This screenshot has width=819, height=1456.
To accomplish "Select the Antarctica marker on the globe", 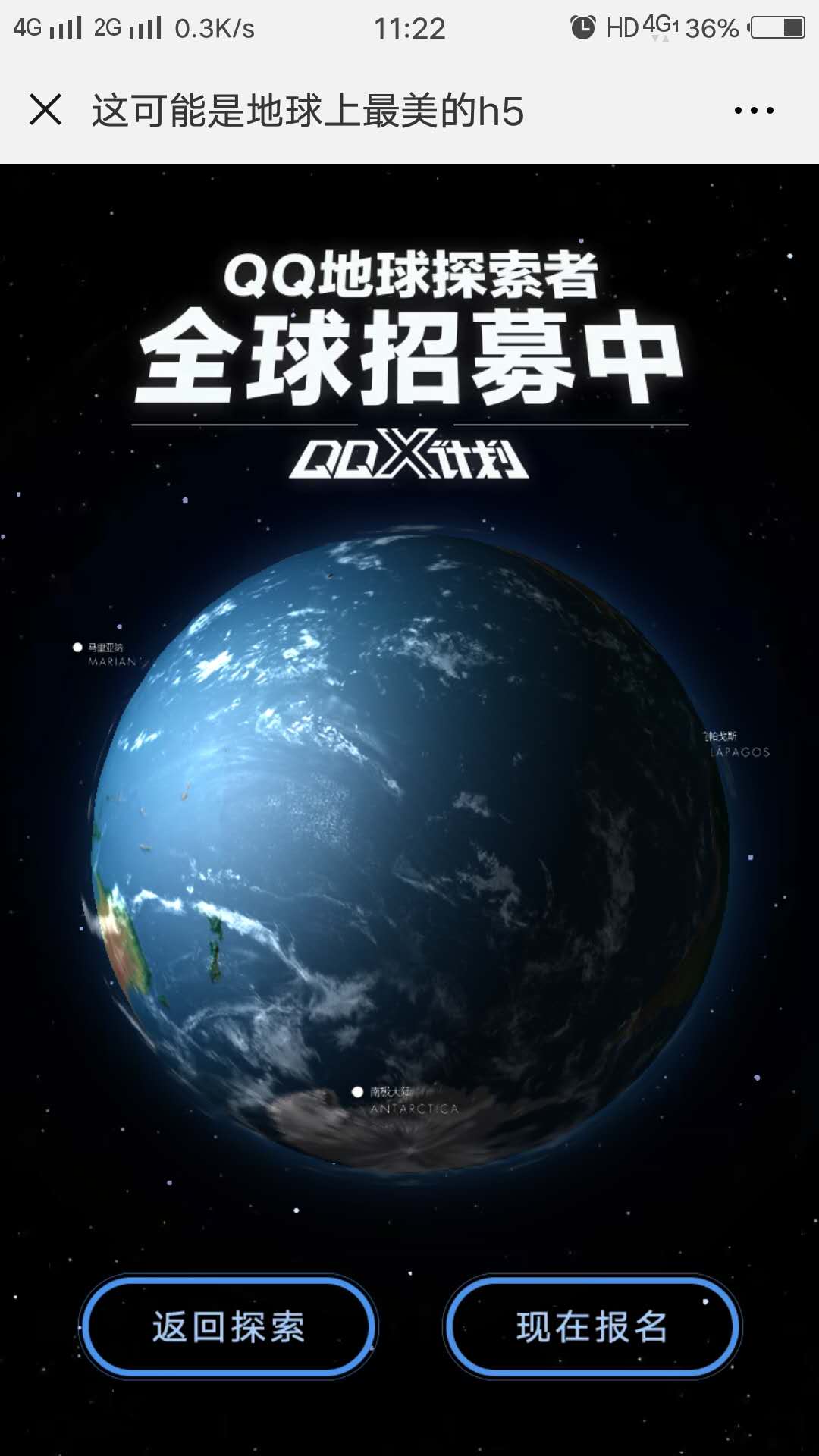I will [x=358, y=1092].
